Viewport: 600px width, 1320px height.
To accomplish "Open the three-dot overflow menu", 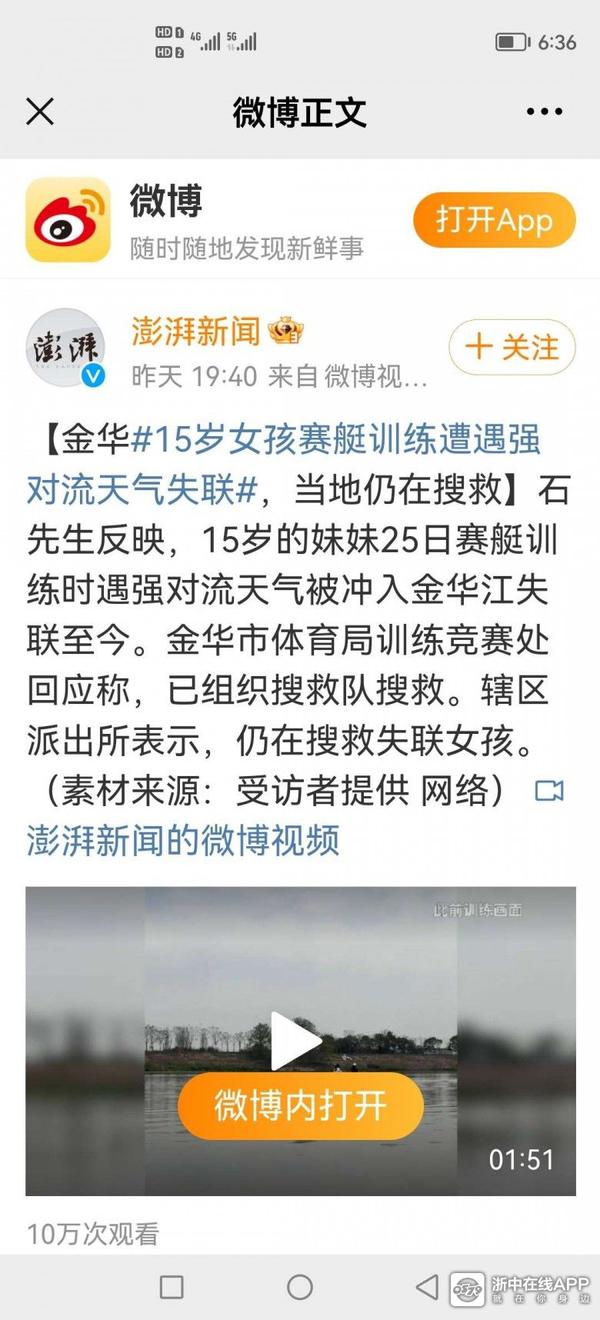I will (544, 111).
